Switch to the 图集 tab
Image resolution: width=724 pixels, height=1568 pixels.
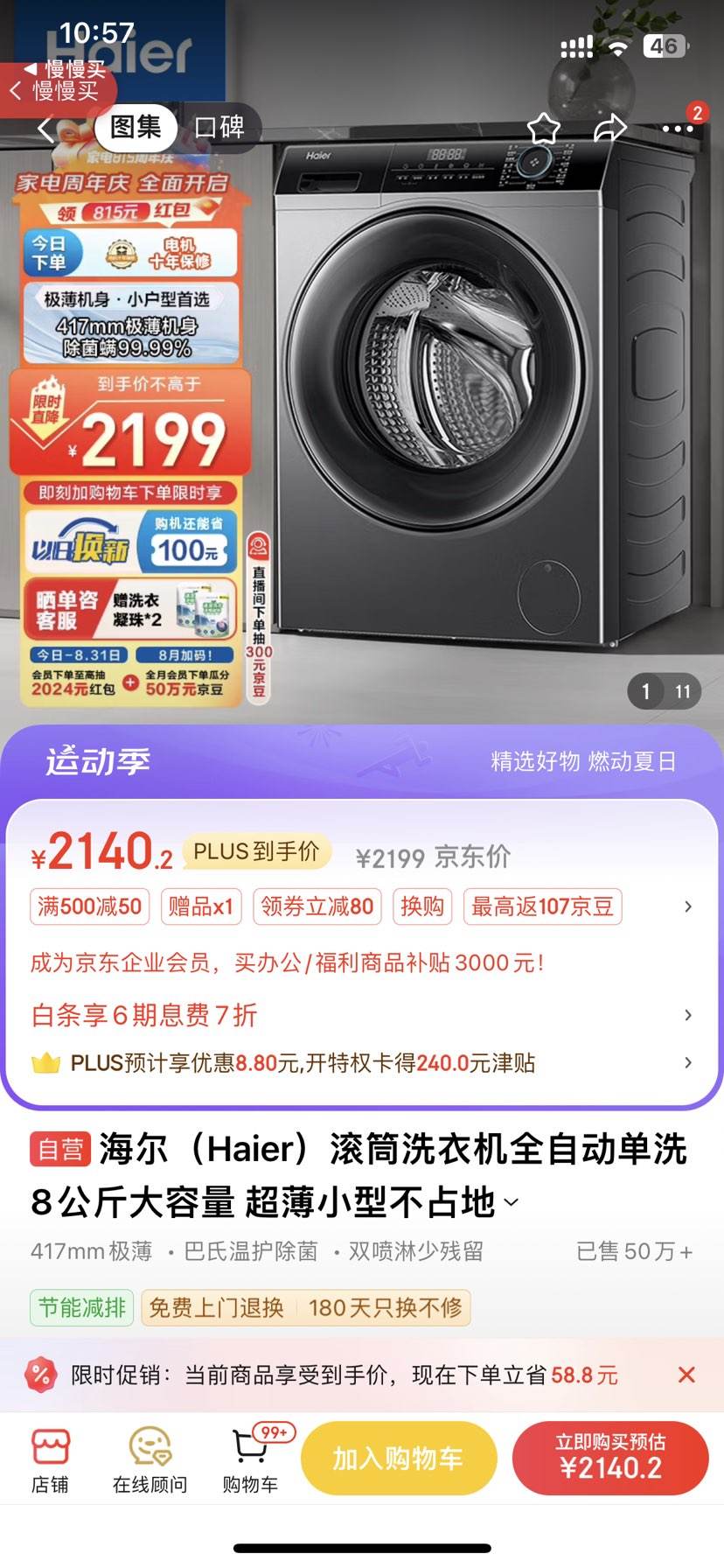point(134,127)
